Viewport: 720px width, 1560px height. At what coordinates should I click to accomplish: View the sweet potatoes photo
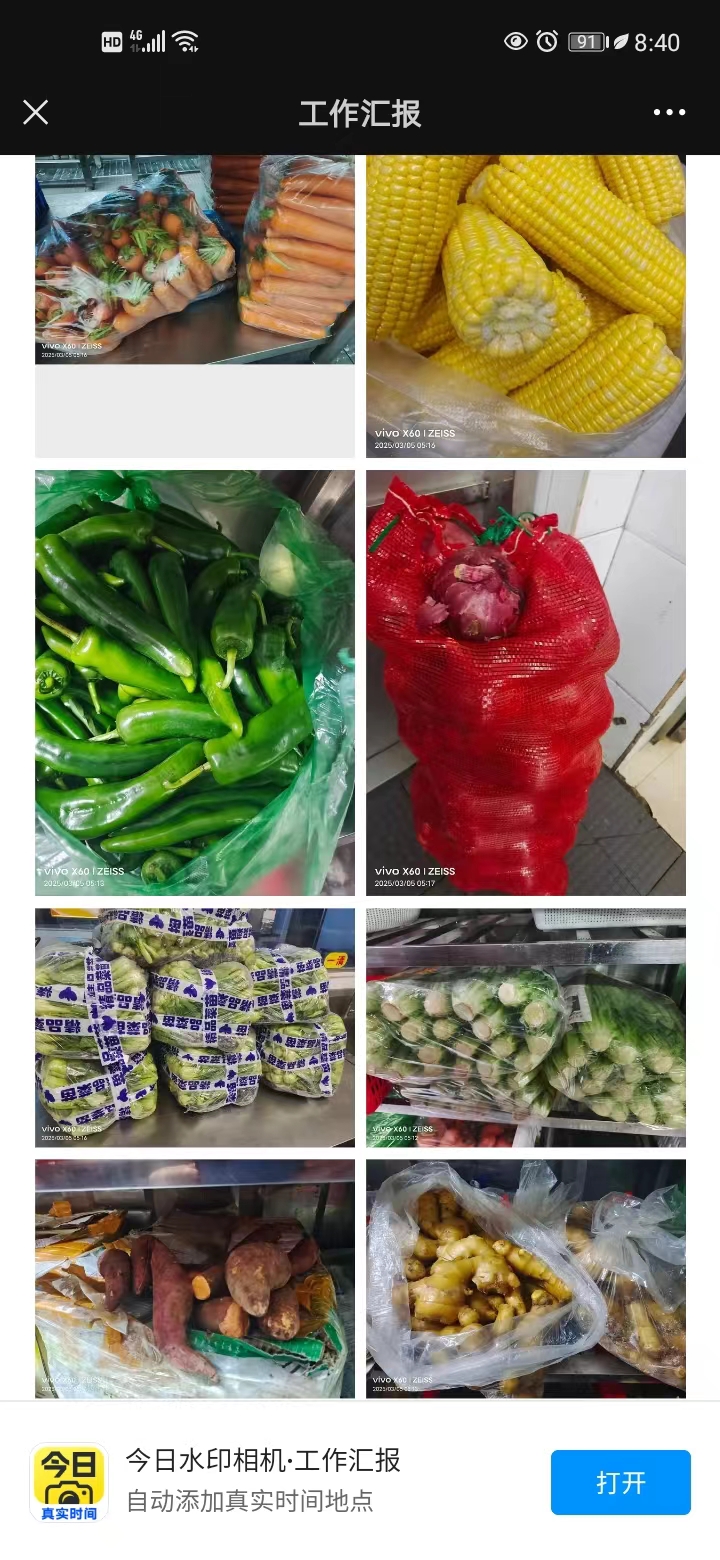click(x=194, y=1278)
